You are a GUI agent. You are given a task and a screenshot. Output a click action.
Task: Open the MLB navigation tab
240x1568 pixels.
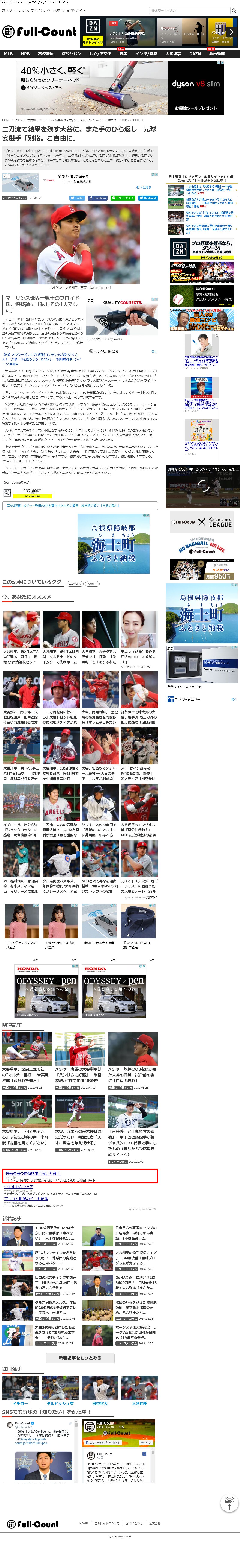(9, 54)
